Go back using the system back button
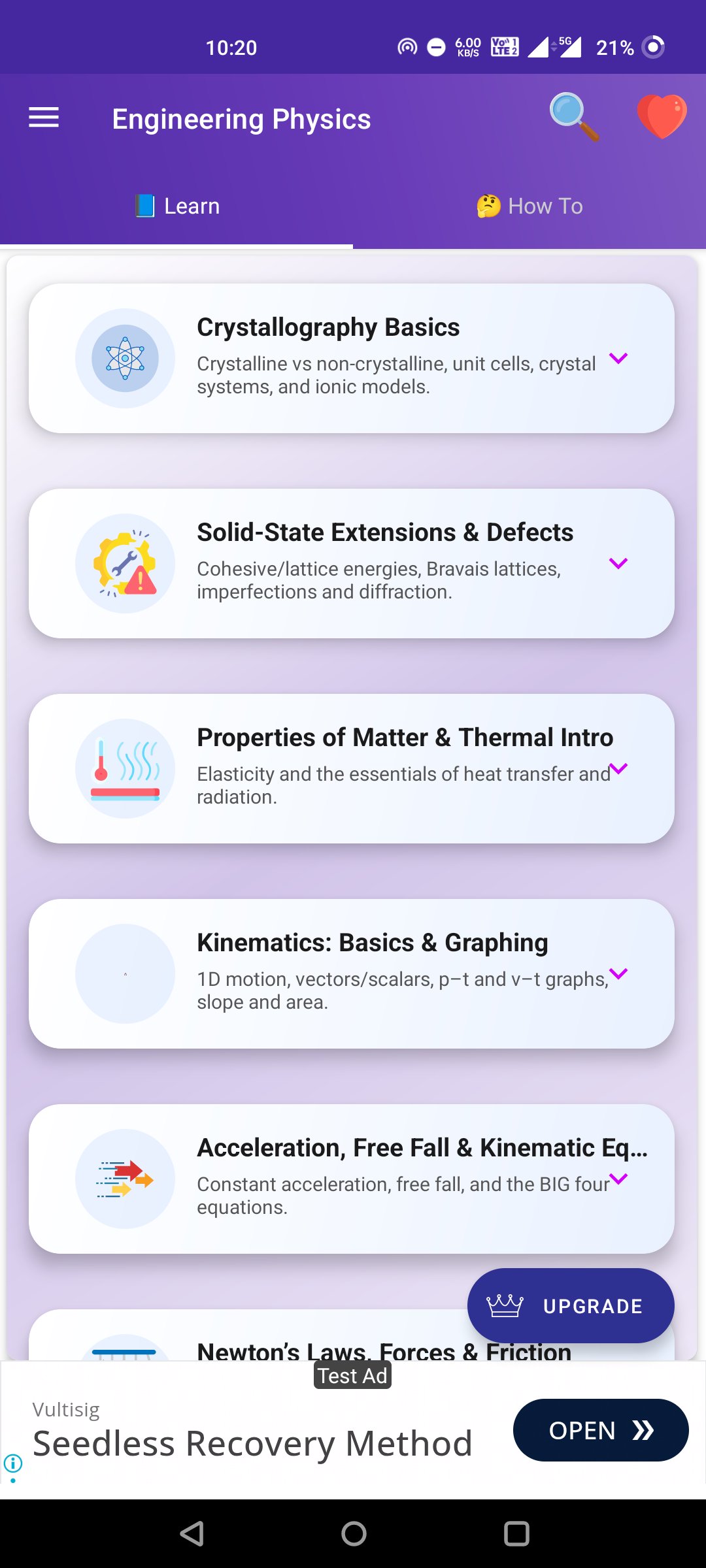 [192, 1533]
